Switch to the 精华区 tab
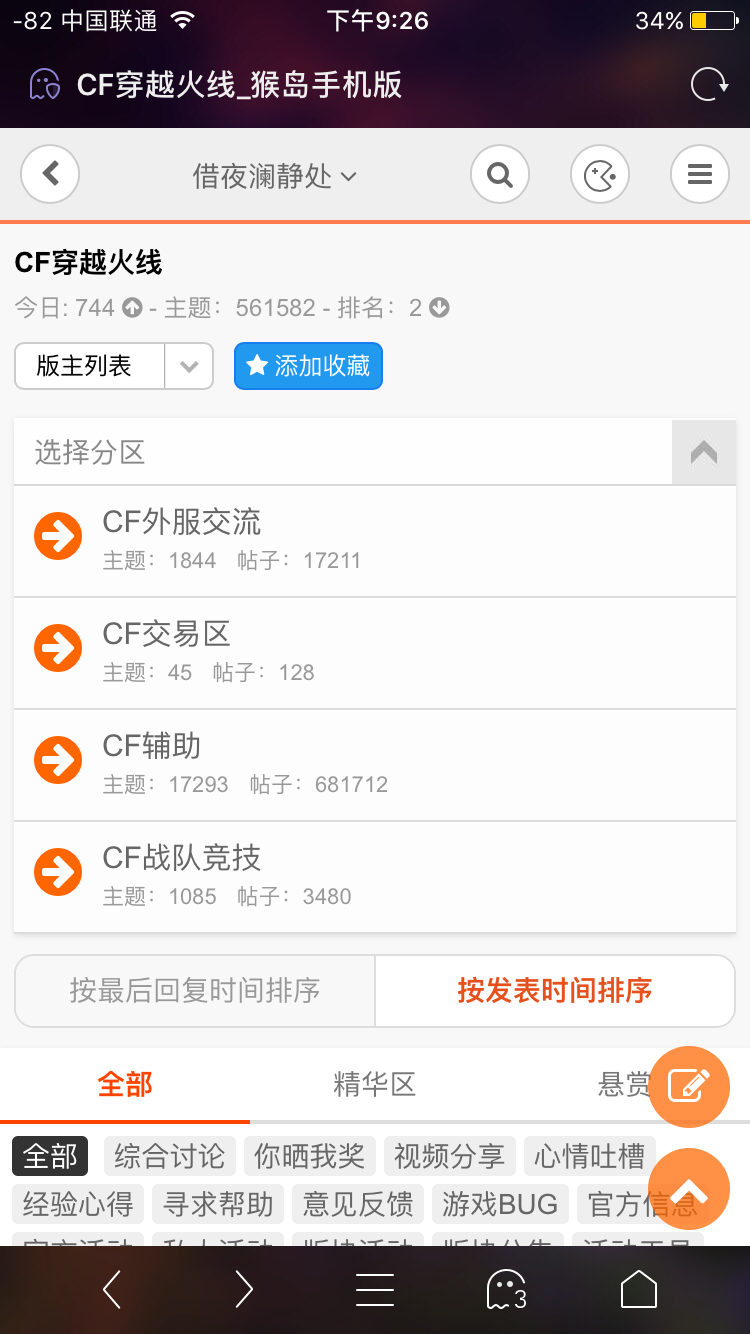750x1334 pixels. click(x=375, y=1084)
